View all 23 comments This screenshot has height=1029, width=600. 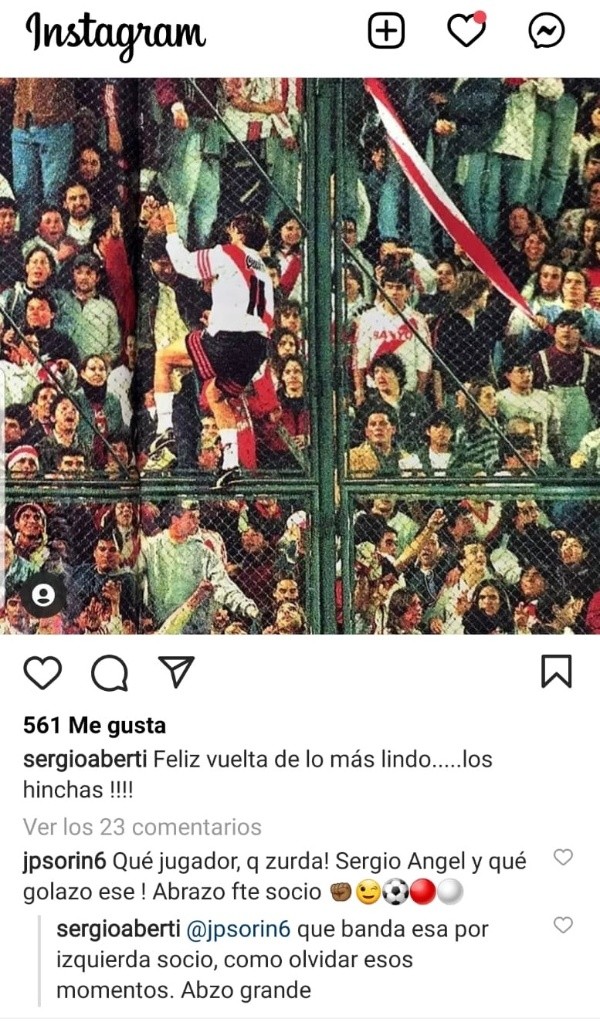(142, 827)
